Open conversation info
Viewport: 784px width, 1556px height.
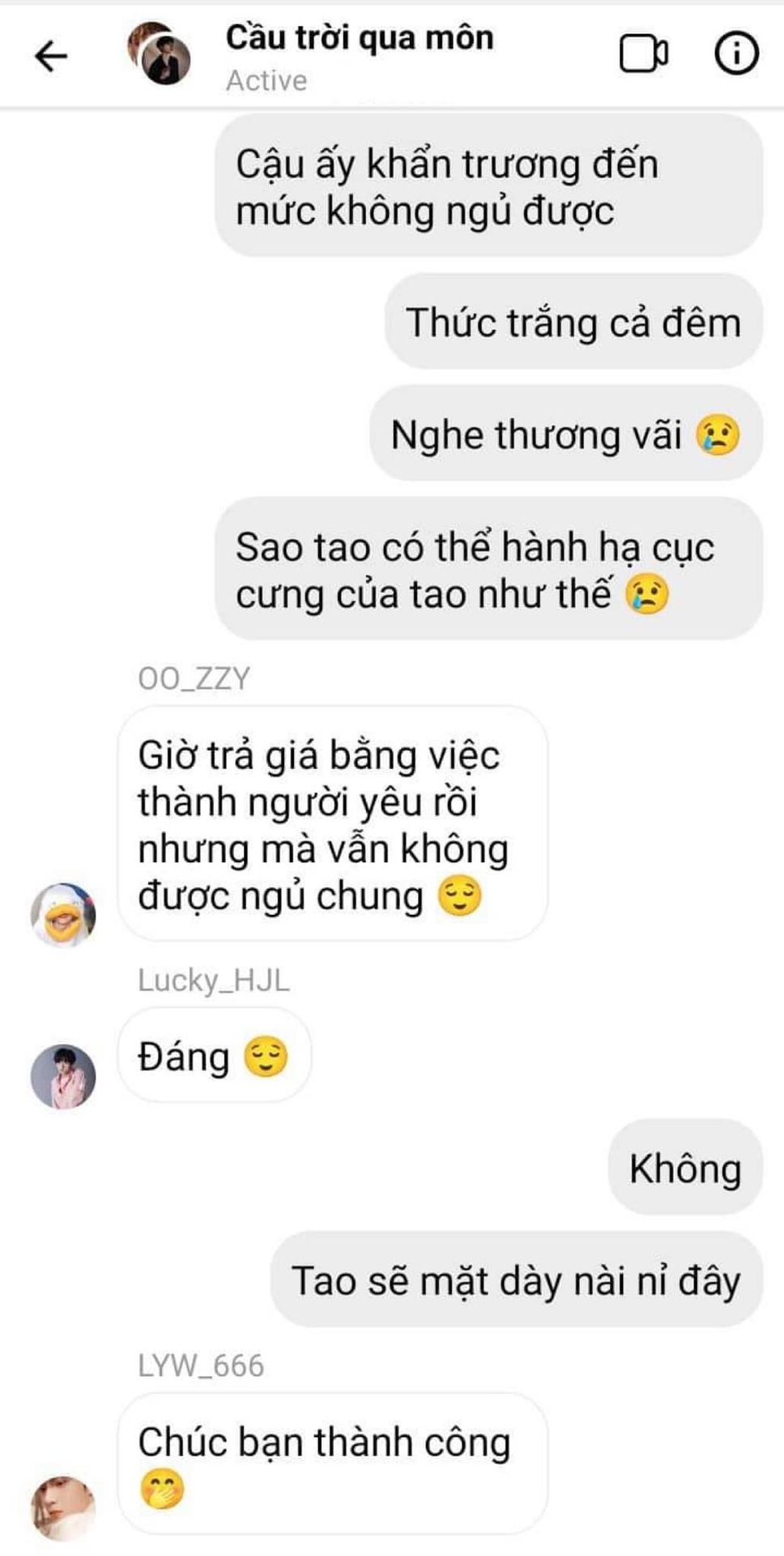pyautogui.click(x=736, y=54)
